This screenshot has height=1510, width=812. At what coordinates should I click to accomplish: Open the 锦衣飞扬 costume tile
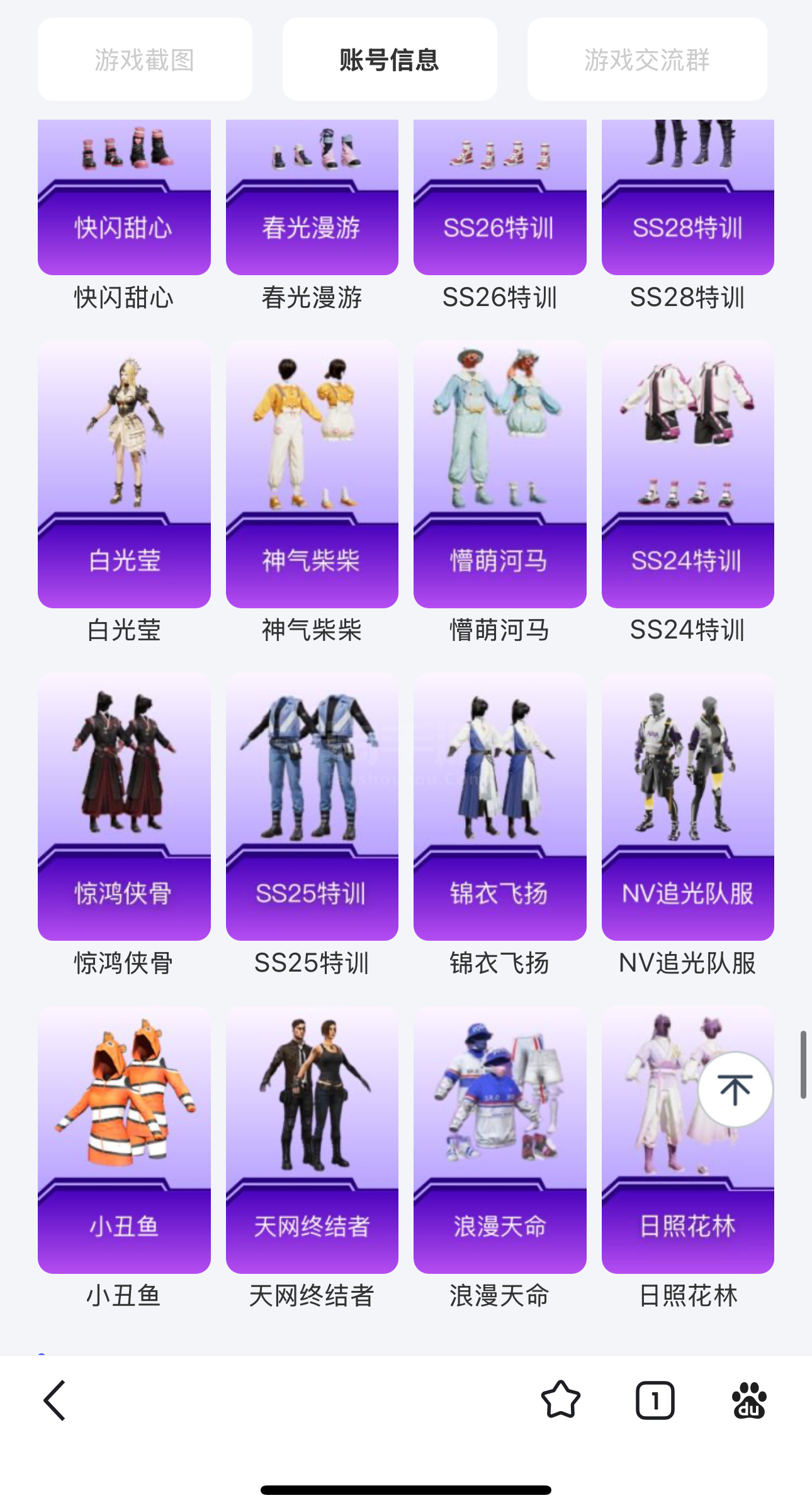tap(500, 807)
